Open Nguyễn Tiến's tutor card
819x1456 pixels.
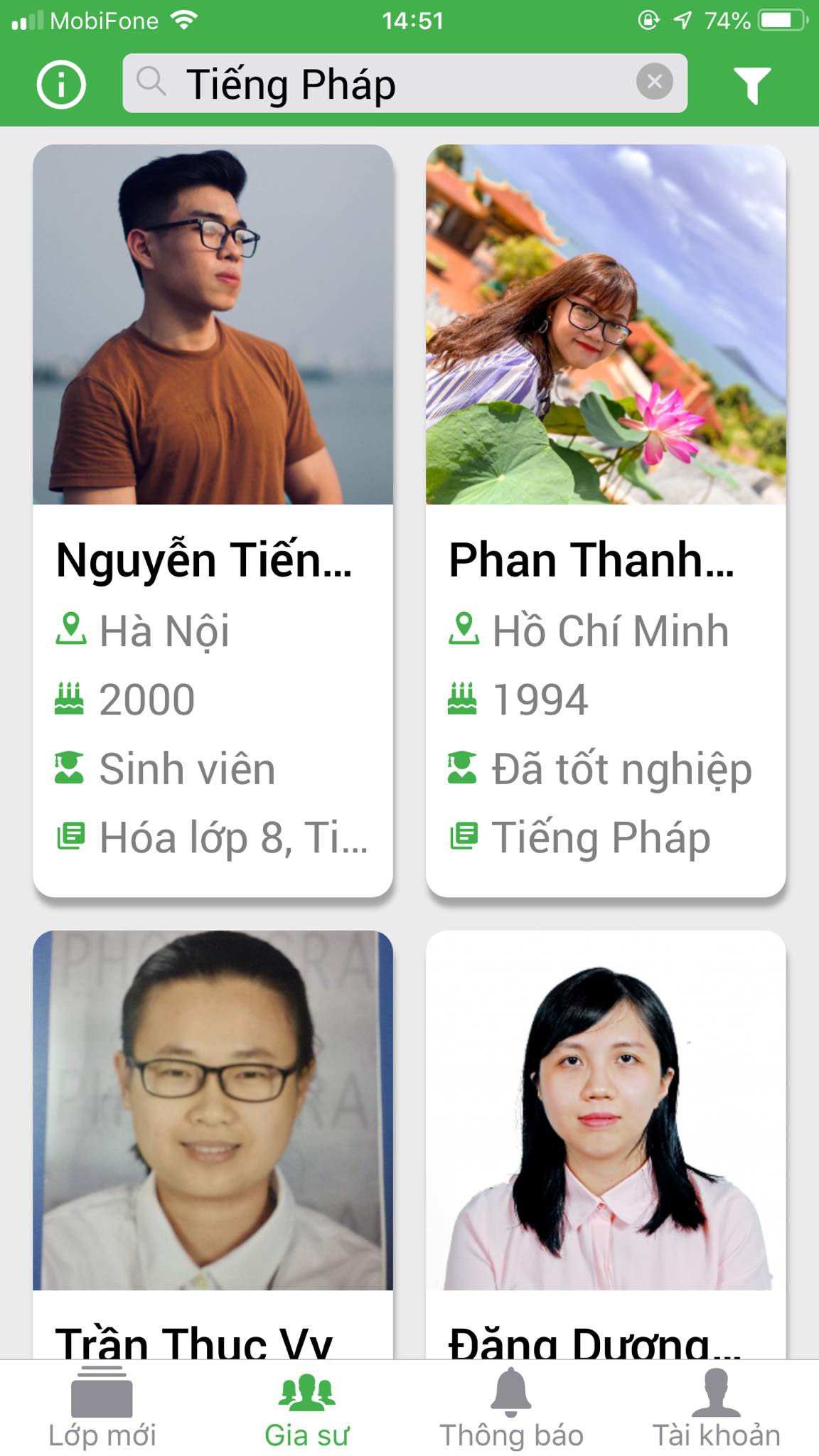tap(213, 519)
